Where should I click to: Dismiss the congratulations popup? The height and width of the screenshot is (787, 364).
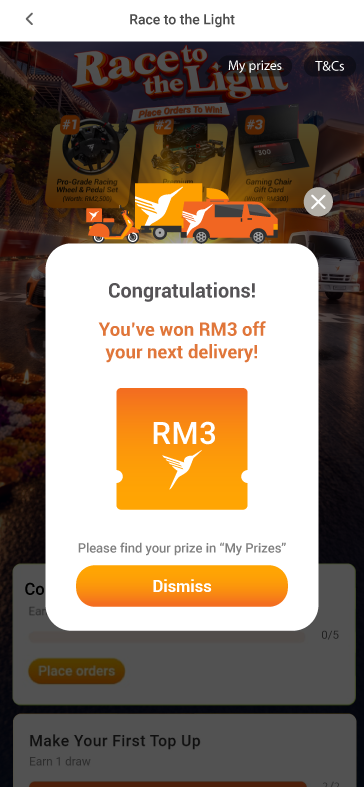click(182, 586)
